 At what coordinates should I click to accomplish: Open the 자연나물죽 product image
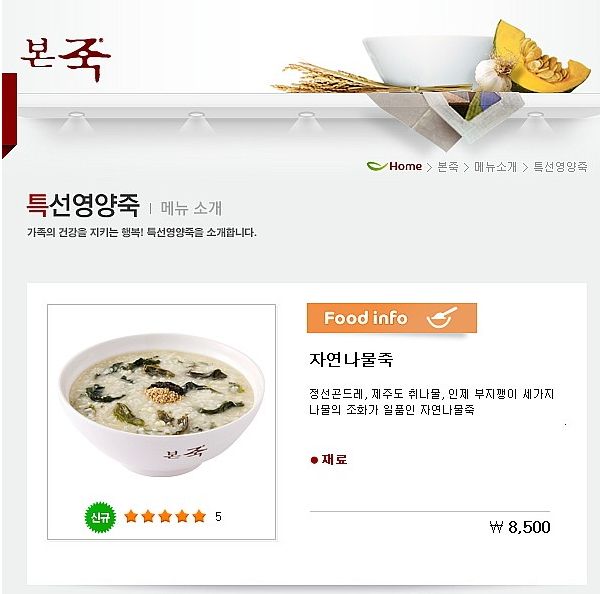click(x=161, y=406)
